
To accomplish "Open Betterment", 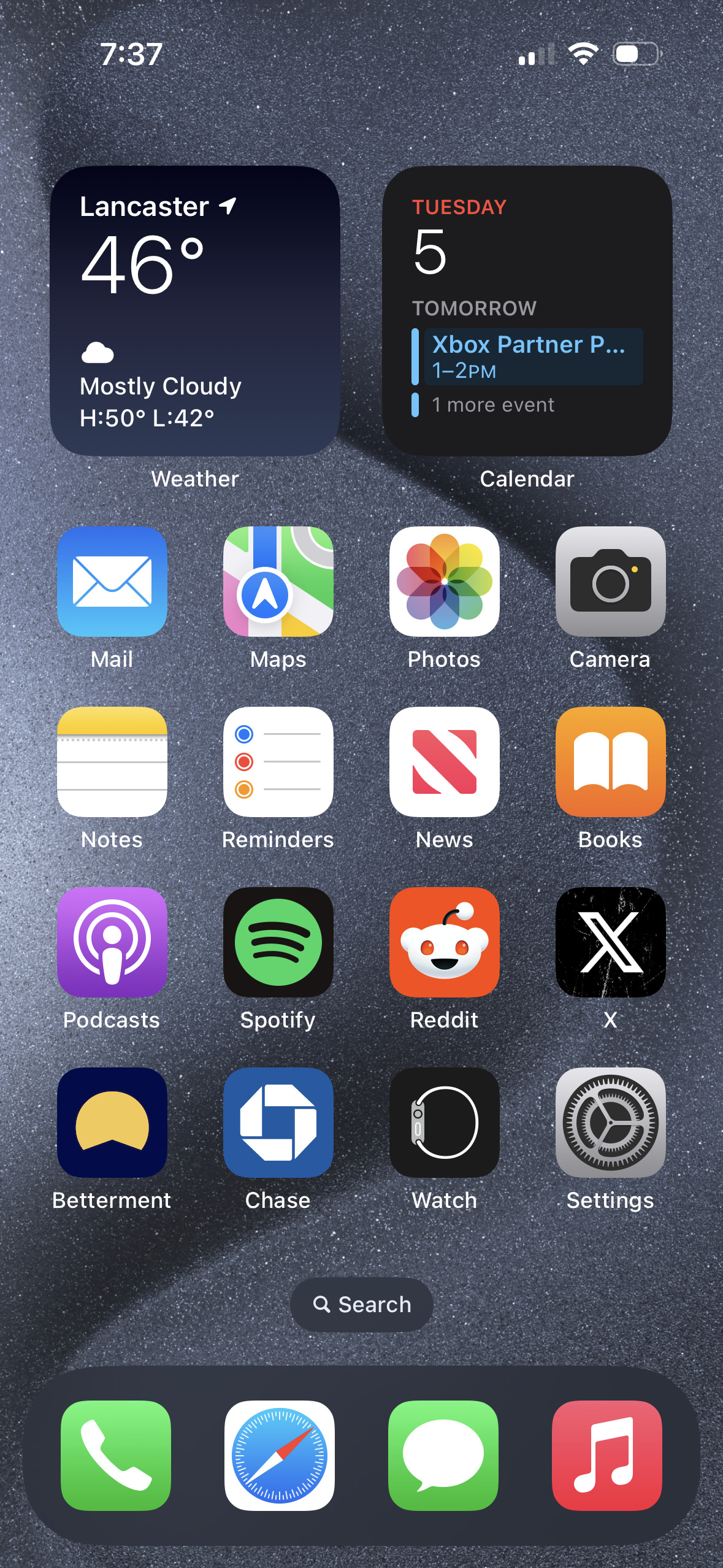I will point(112,1122).
